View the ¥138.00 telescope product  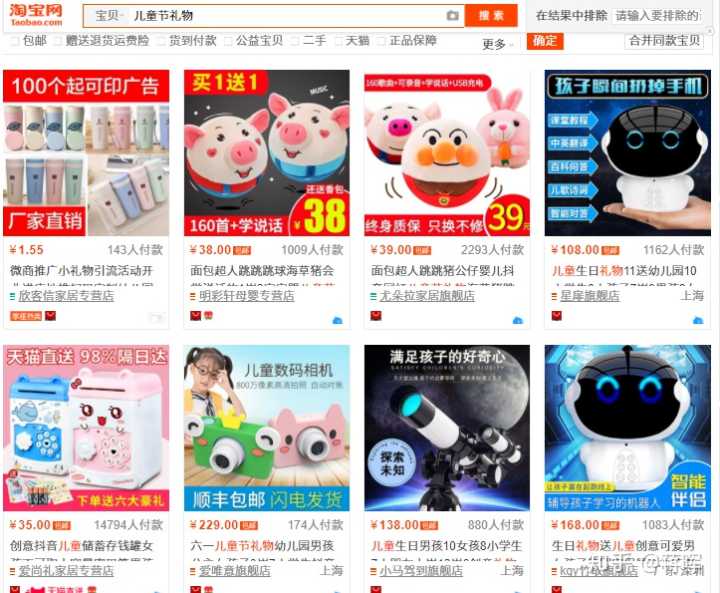pyautogui.click(x=447, y=428)
